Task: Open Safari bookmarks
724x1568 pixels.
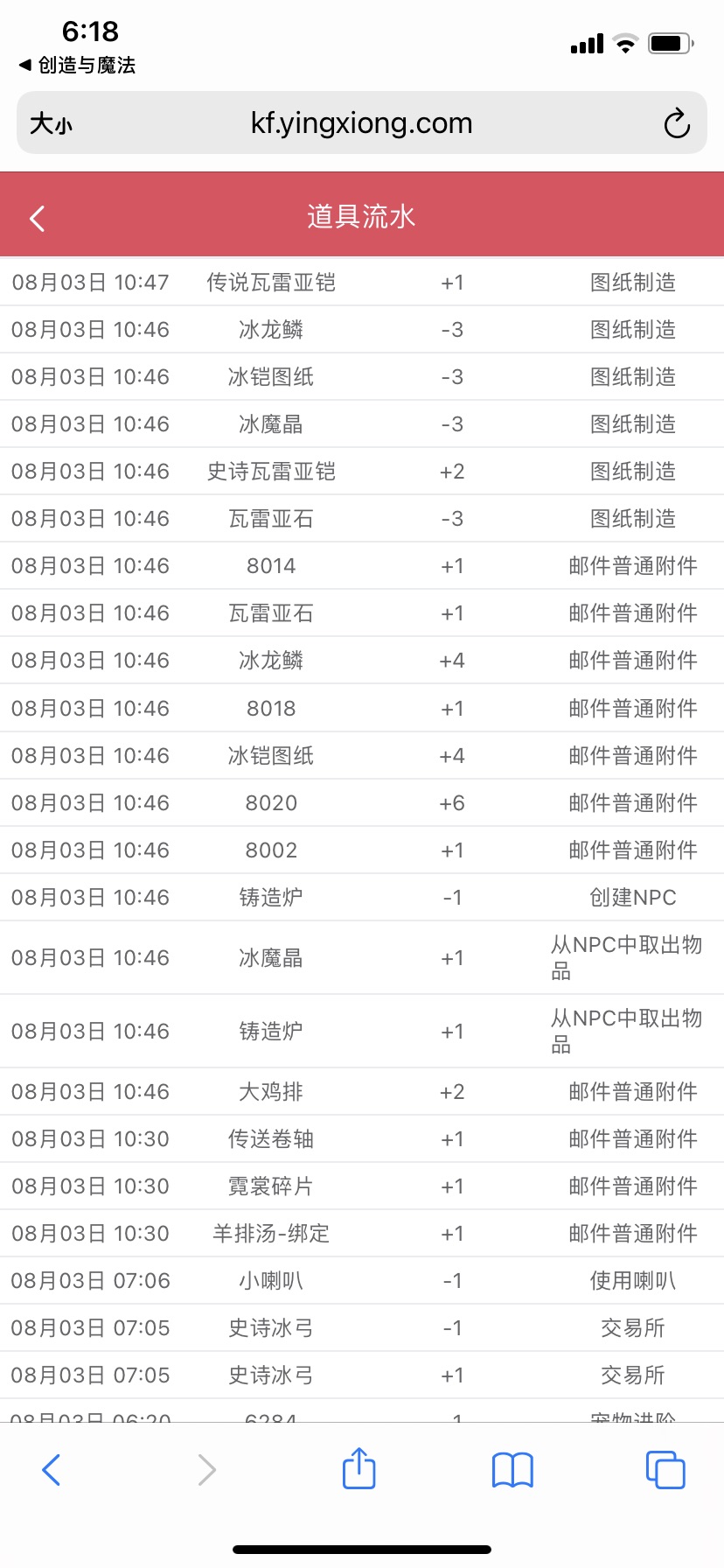Action: click(512, 1469)
